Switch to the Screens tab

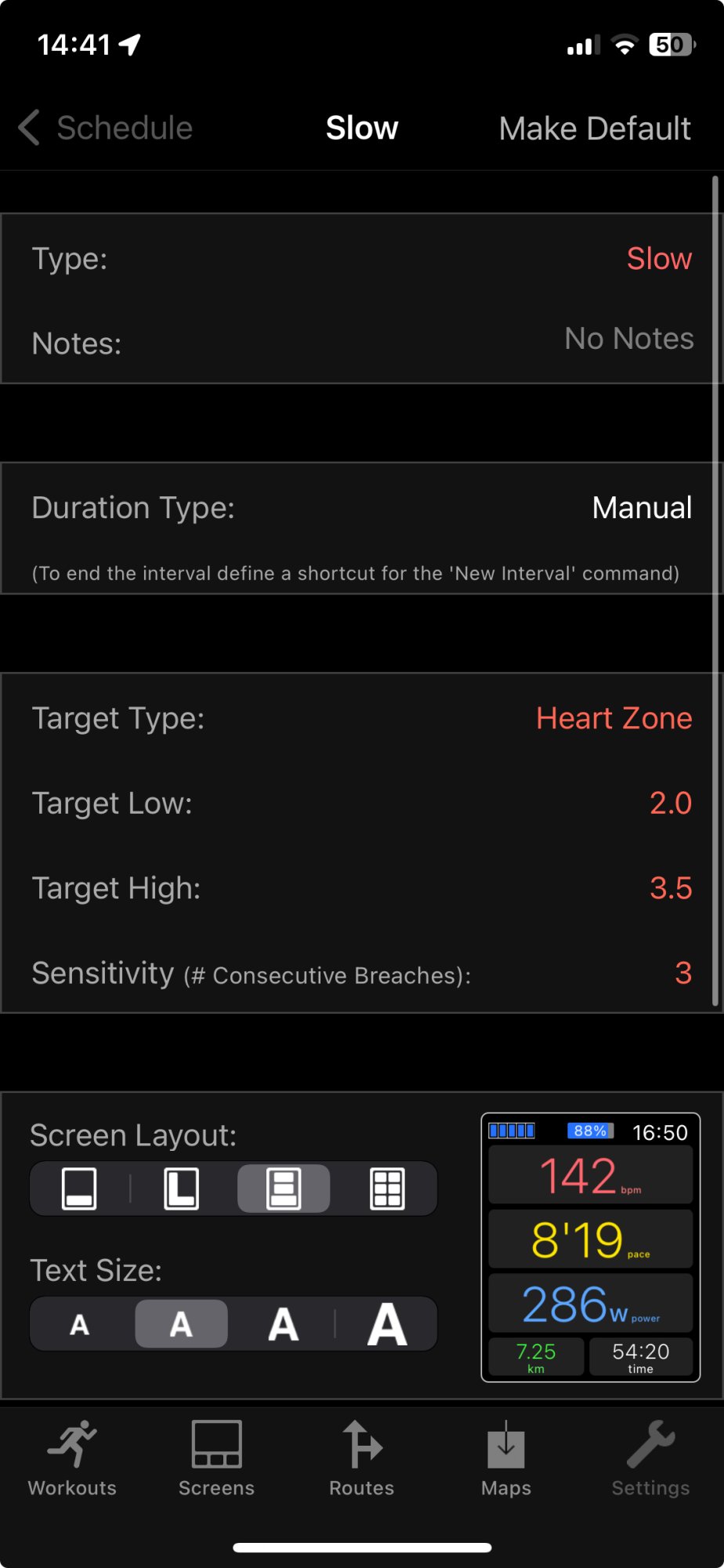click(x=216, y=1458)
